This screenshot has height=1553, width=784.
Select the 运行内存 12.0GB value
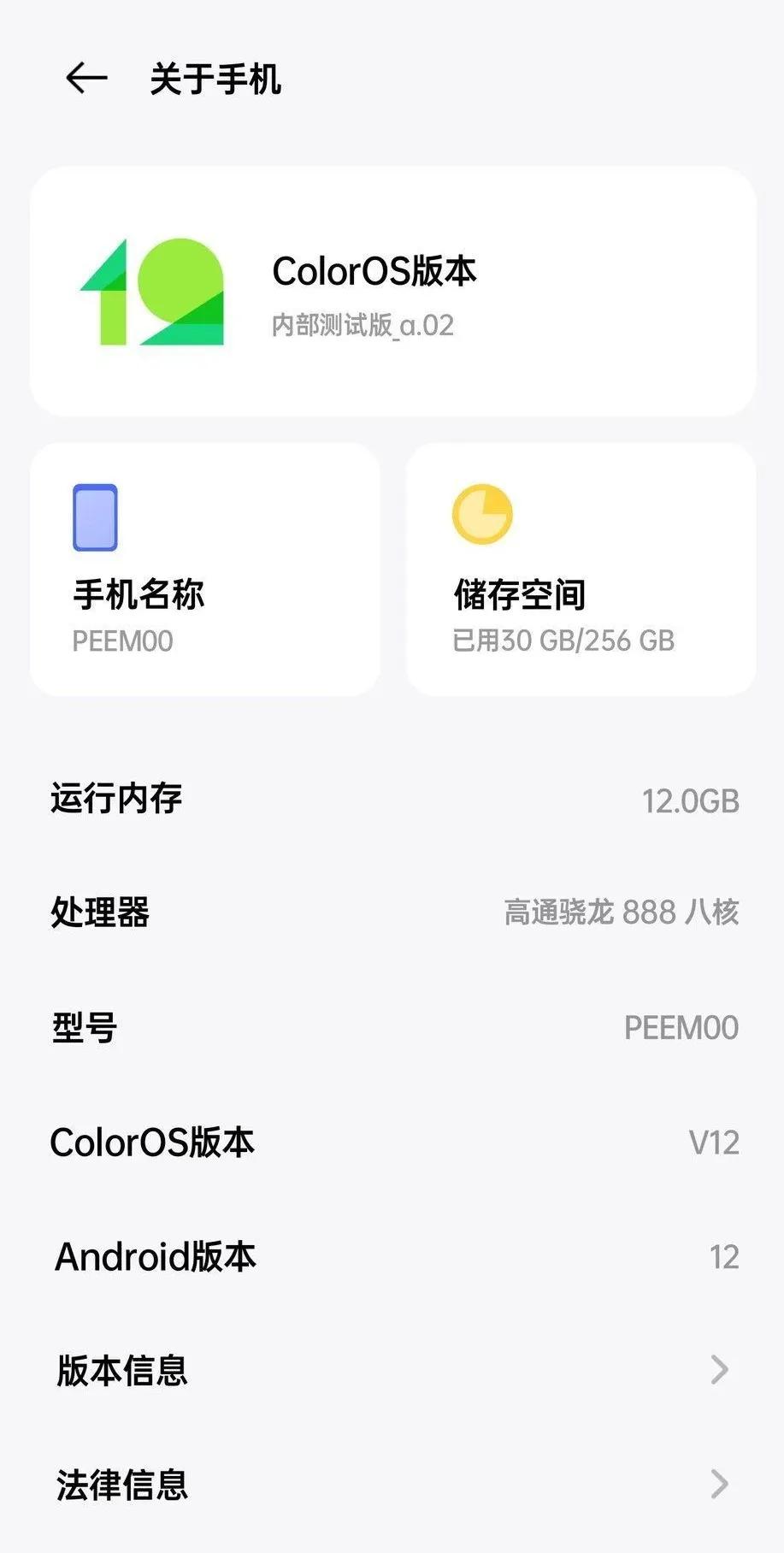(x=693, y=800)
